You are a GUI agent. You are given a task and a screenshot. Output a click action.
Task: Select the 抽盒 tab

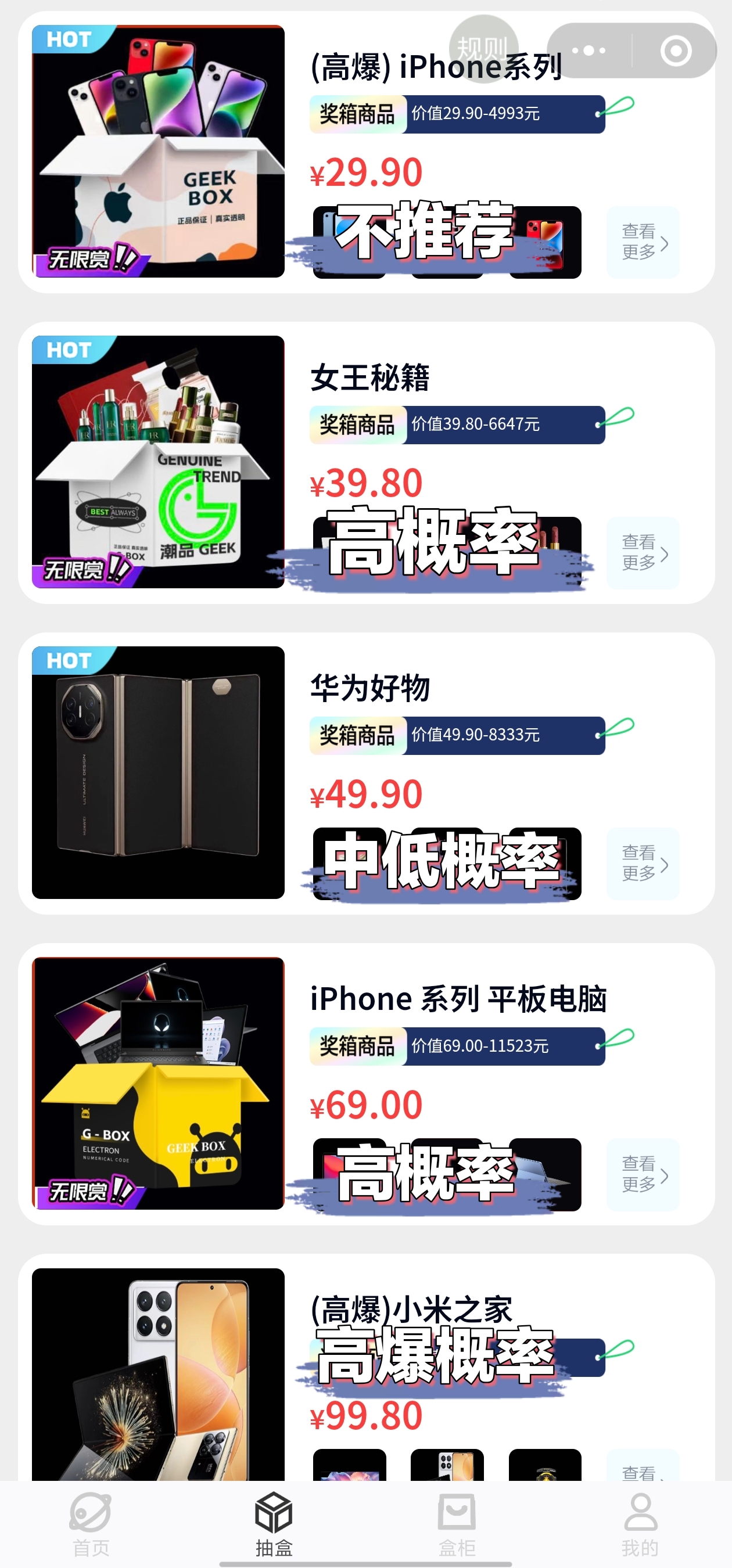[x=274, y=1523]
